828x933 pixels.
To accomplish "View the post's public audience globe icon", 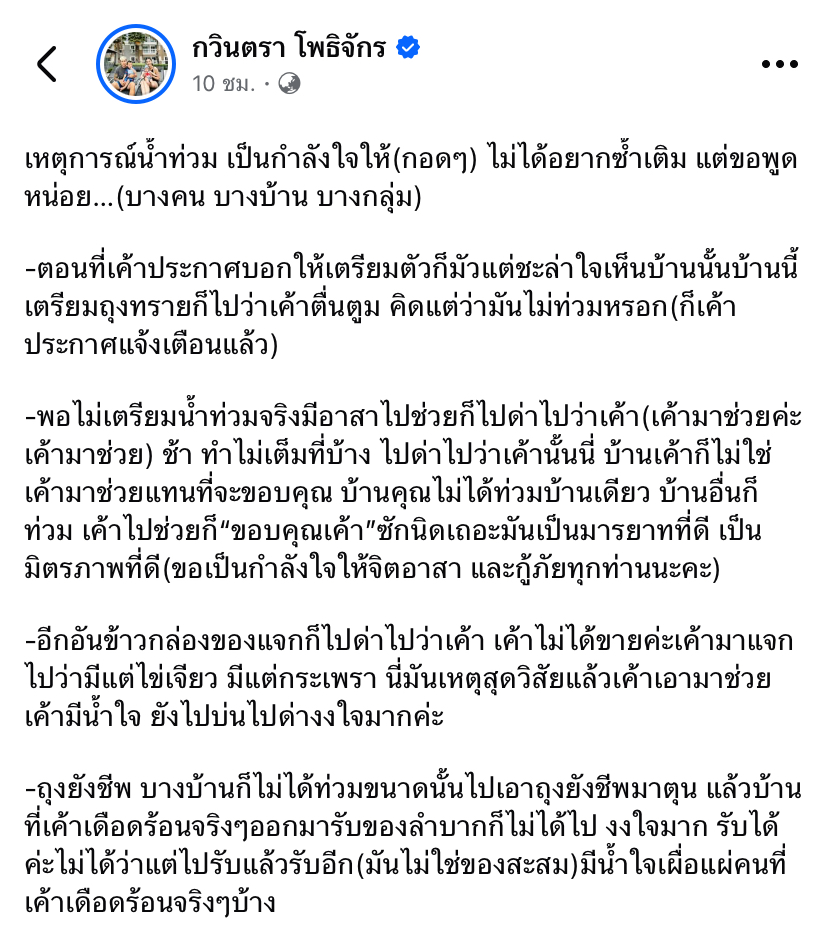I will [289, 83].
